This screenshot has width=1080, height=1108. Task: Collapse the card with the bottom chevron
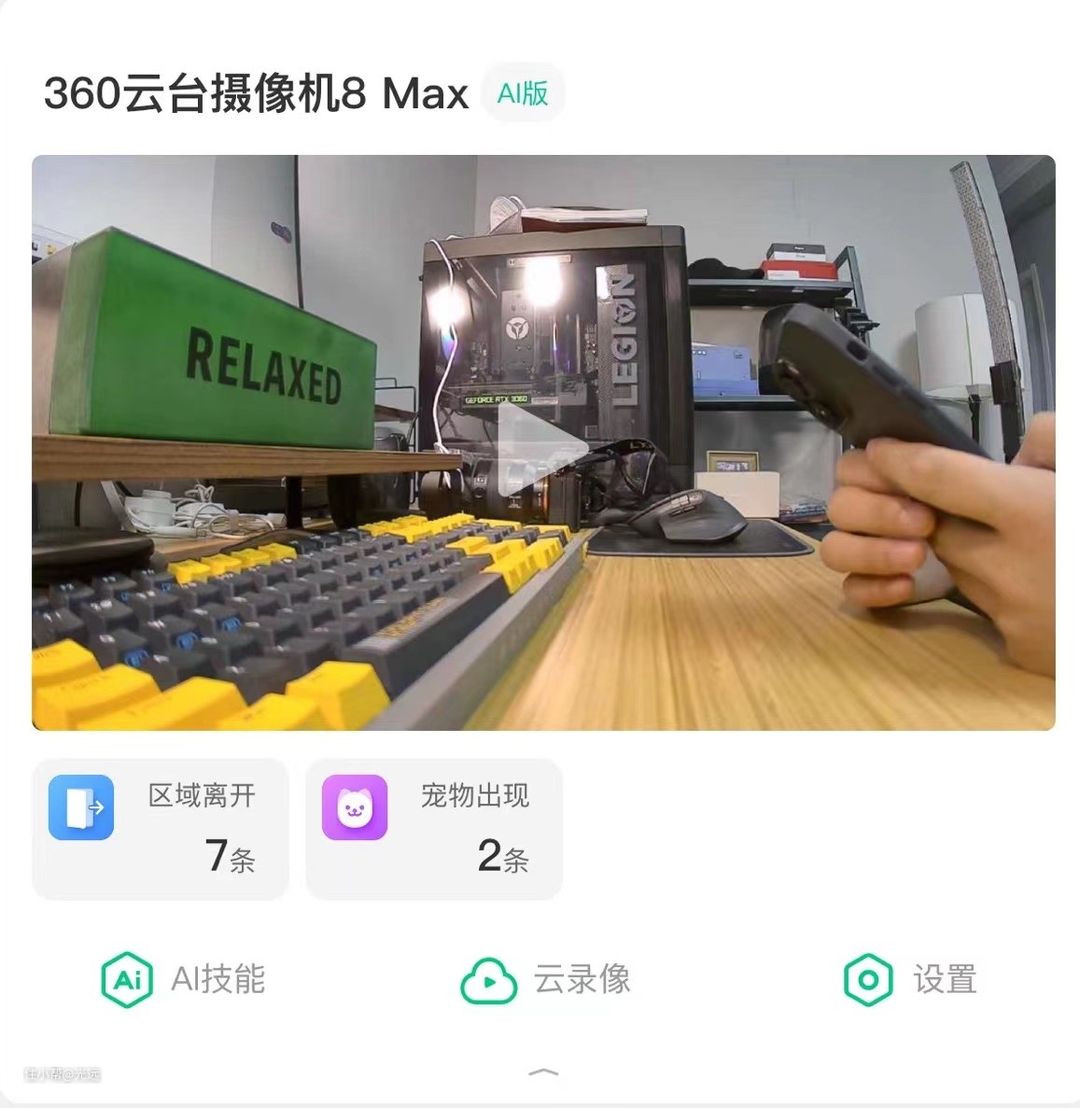tap(543, 1072)
